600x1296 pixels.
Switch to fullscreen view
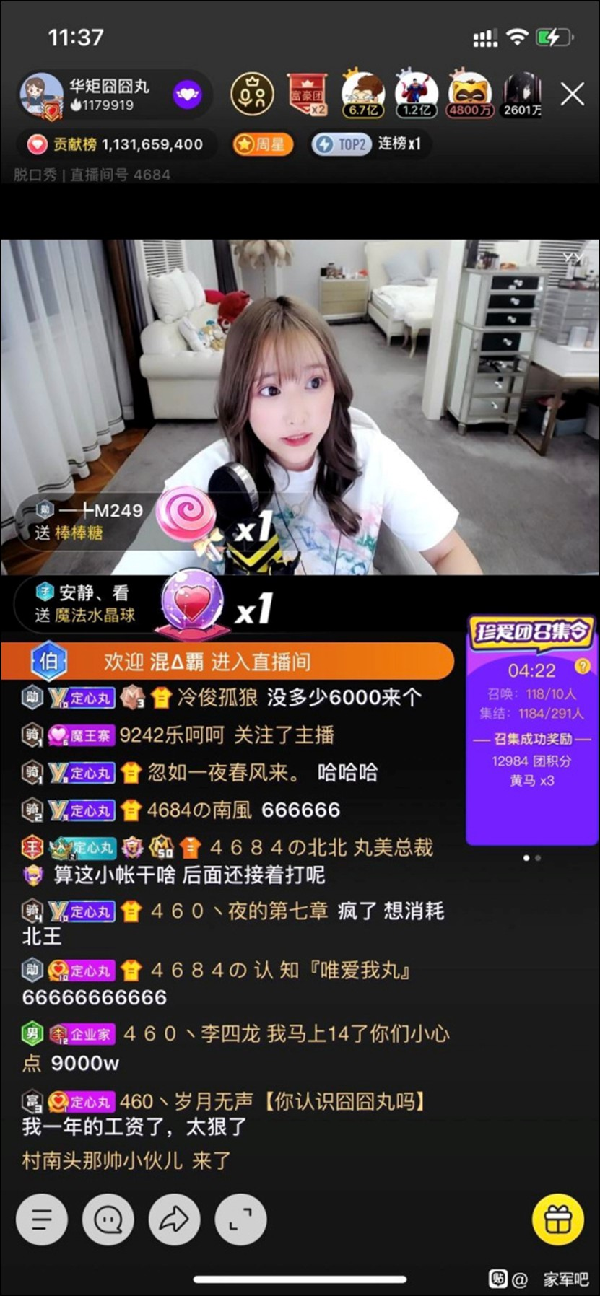tap(241, 1219)
